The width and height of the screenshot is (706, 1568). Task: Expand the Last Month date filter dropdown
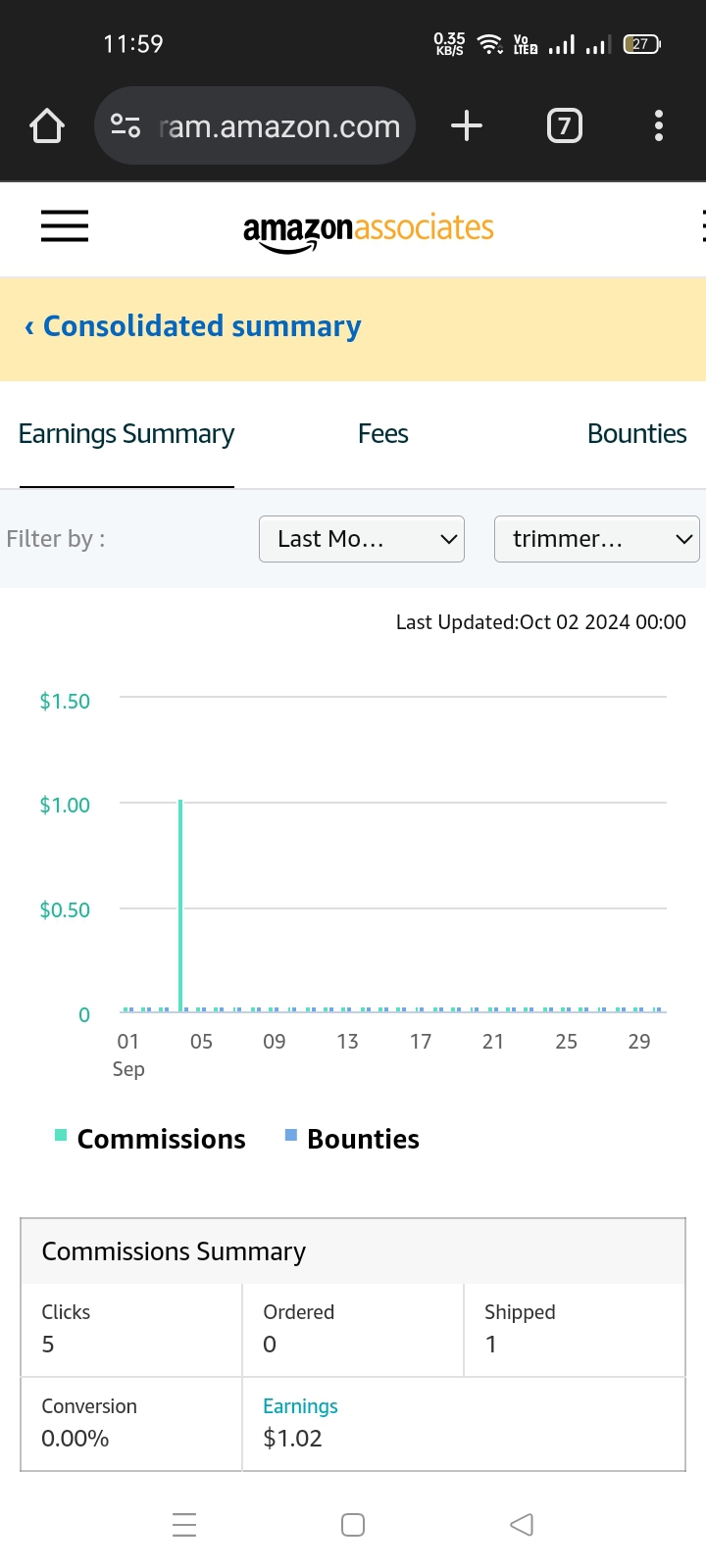pyautogui.click(x=362, y=539)
